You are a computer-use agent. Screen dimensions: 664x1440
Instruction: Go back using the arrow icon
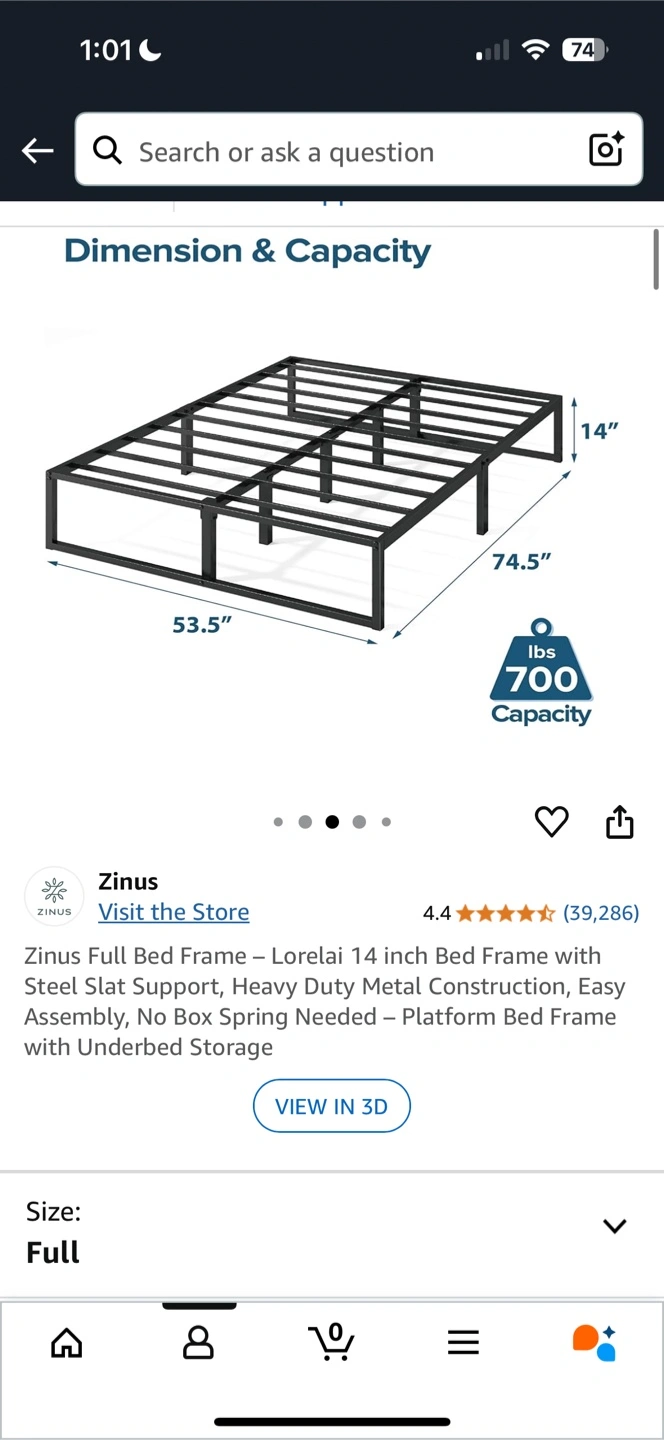(x=37, y=151)
